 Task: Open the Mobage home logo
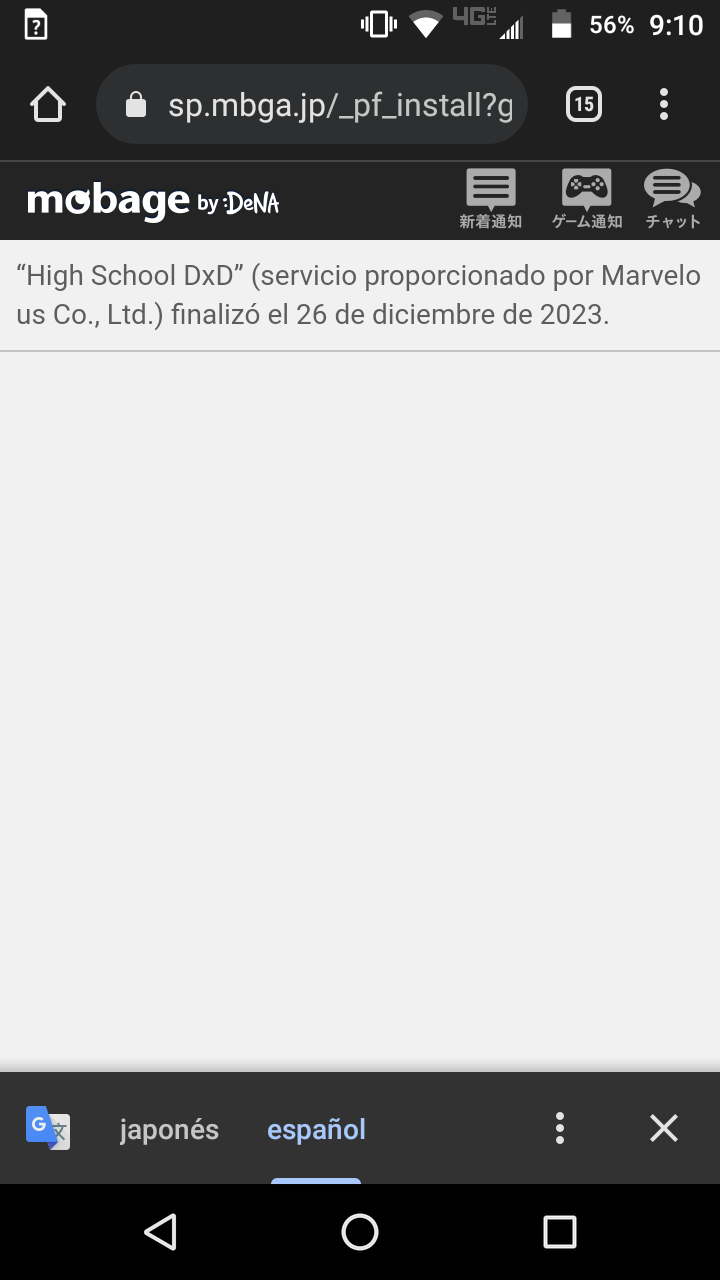[x=153, y=201]
